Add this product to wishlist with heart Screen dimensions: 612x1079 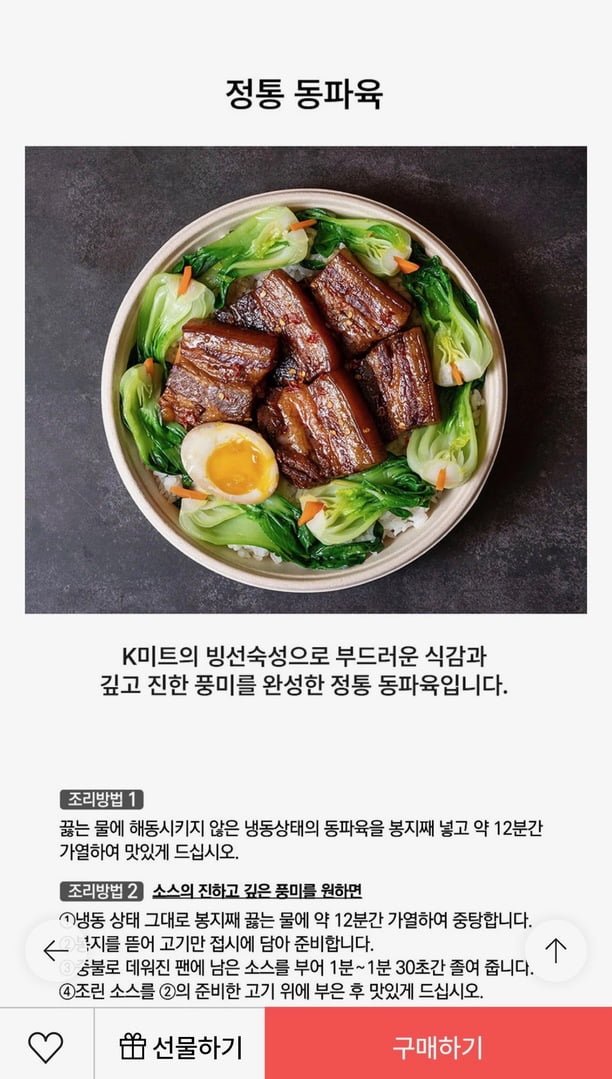click(45, 1046)
